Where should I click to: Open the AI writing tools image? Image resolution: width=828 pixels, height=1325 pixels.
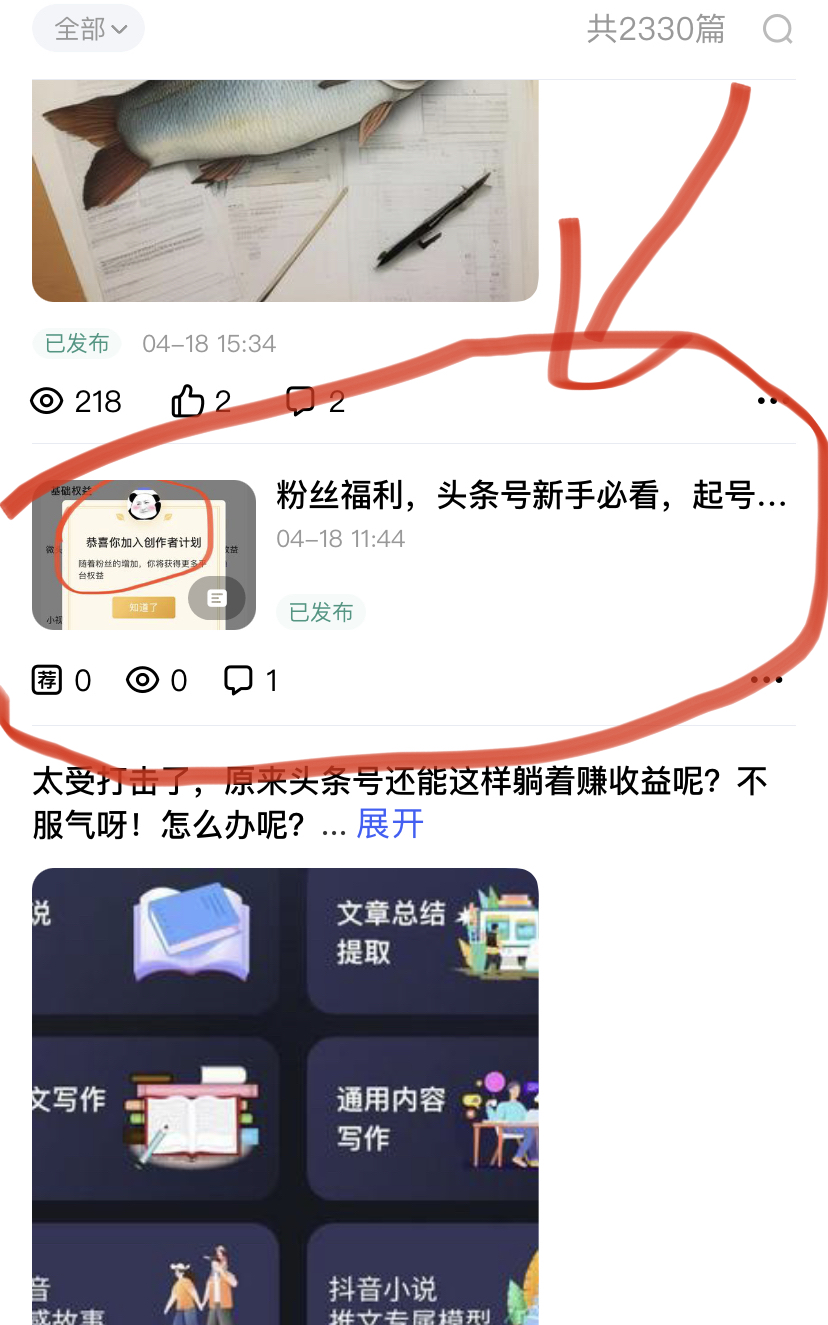coord(285,1095)
